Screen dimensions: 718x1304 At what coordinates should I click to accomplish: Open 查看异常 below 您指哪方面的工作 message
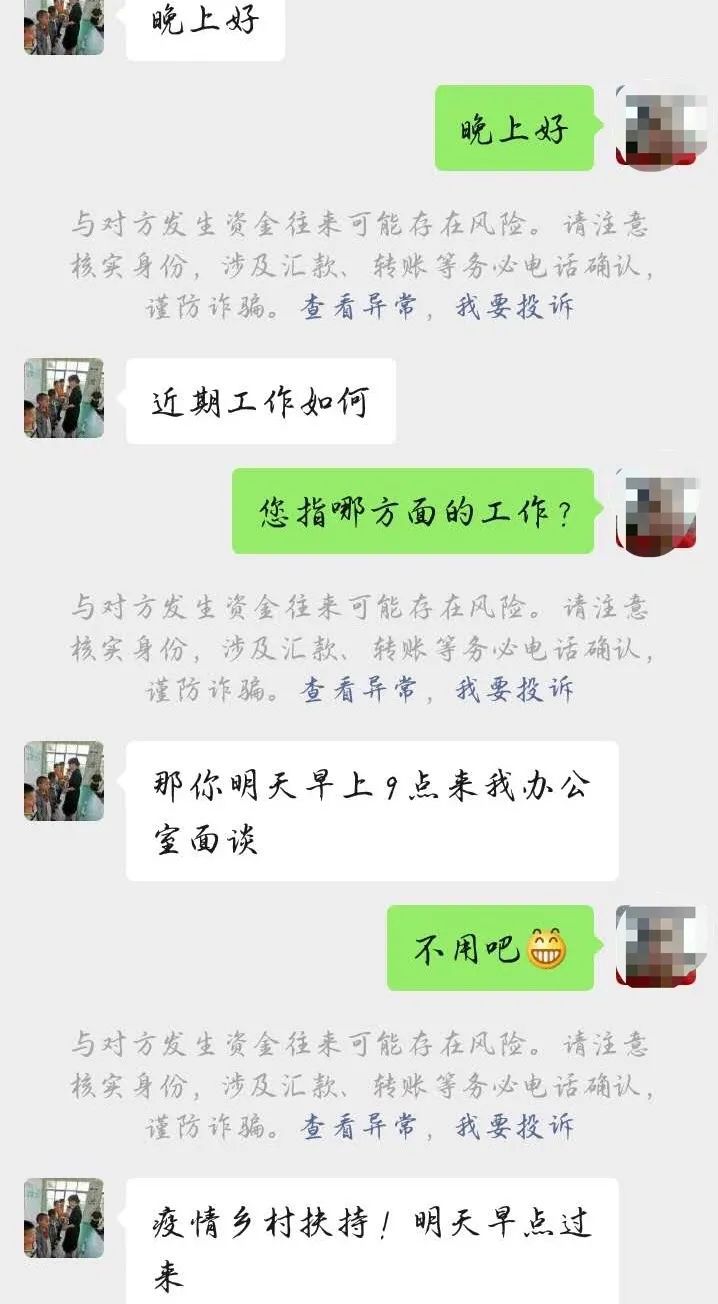(358, 689)
